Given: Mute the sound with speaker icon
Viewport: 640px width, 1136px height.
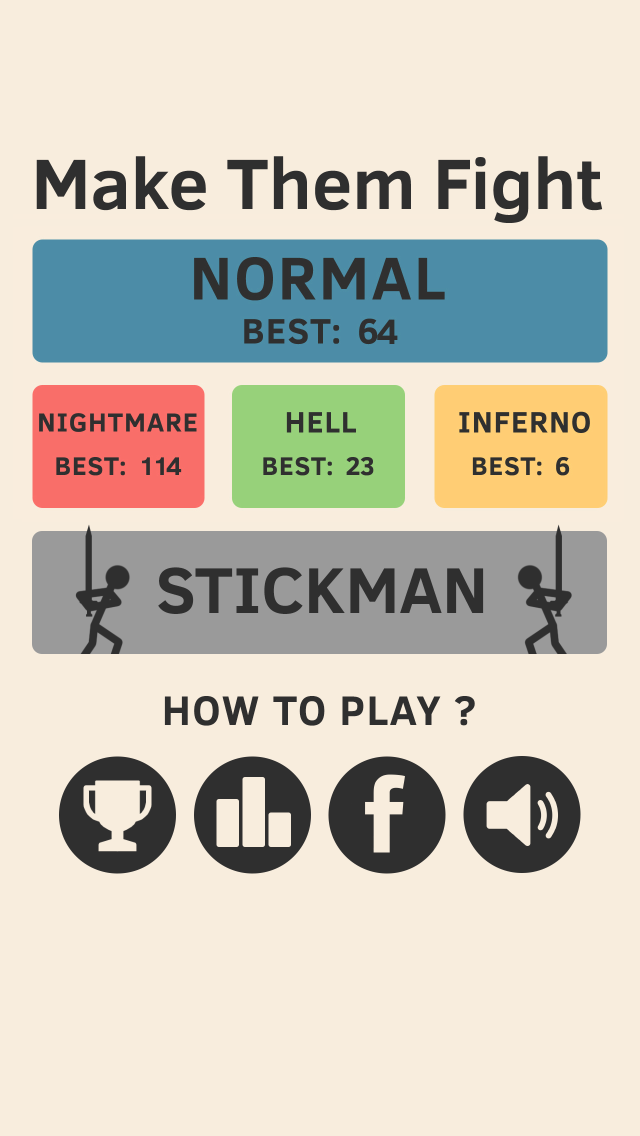Looking at the screenshot, I should [522, 815].
